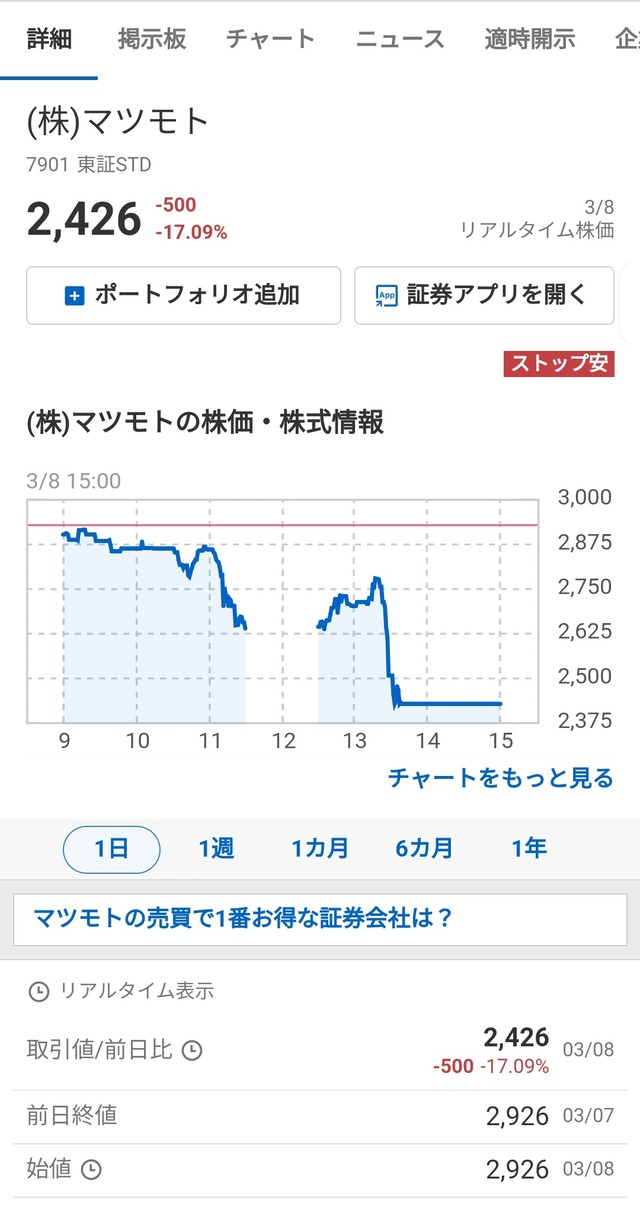Select the 1週 chart range
Image resolution: width=640 pixels, height=1207 pixels.
coord(216,849)
